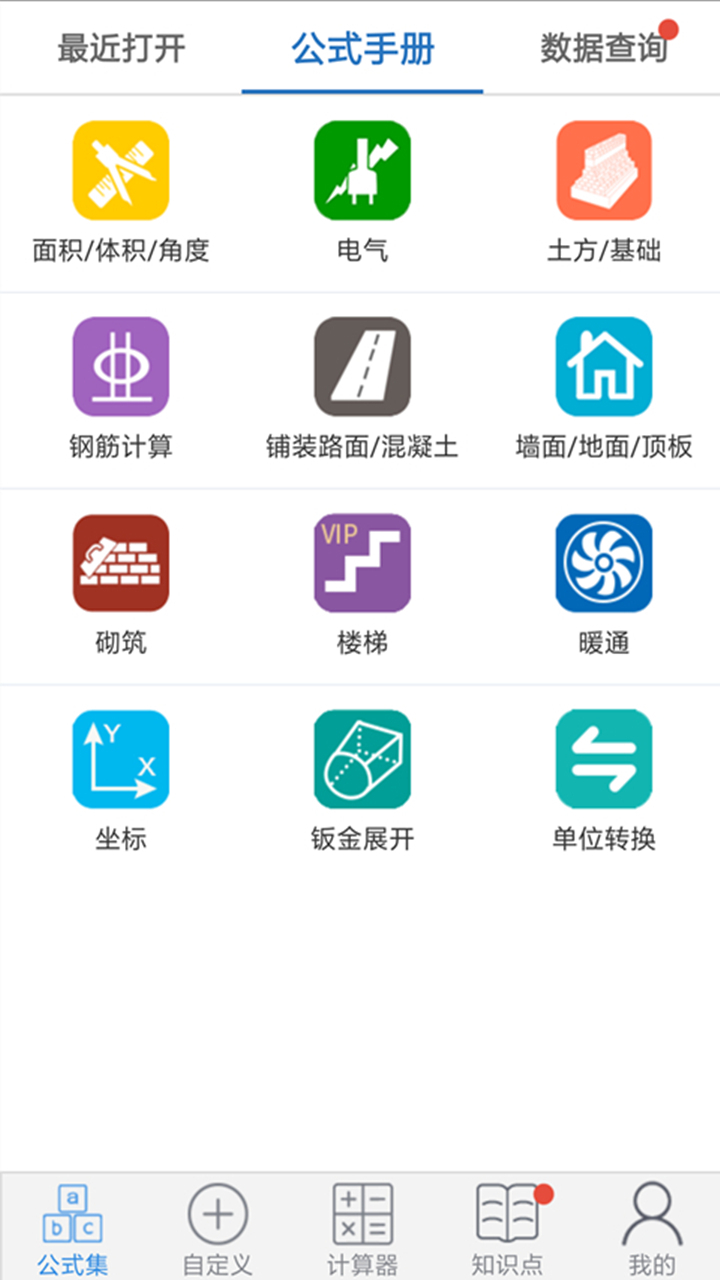720x1280 pixels.
Task: Open the 砌筑 masonry formulas icon
Action: (120, 562)
